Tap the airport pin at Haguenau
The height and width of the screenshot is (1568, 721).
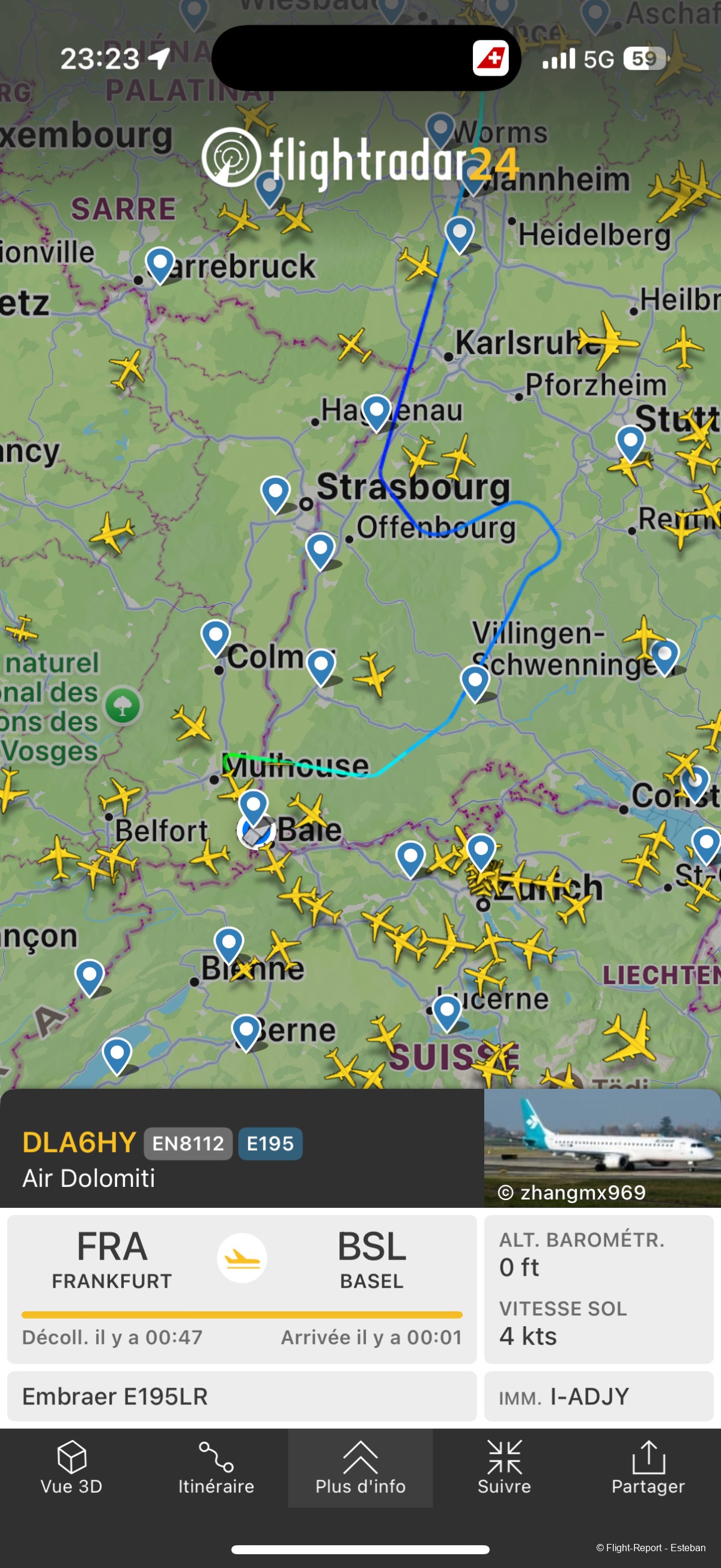click(376, 411)
